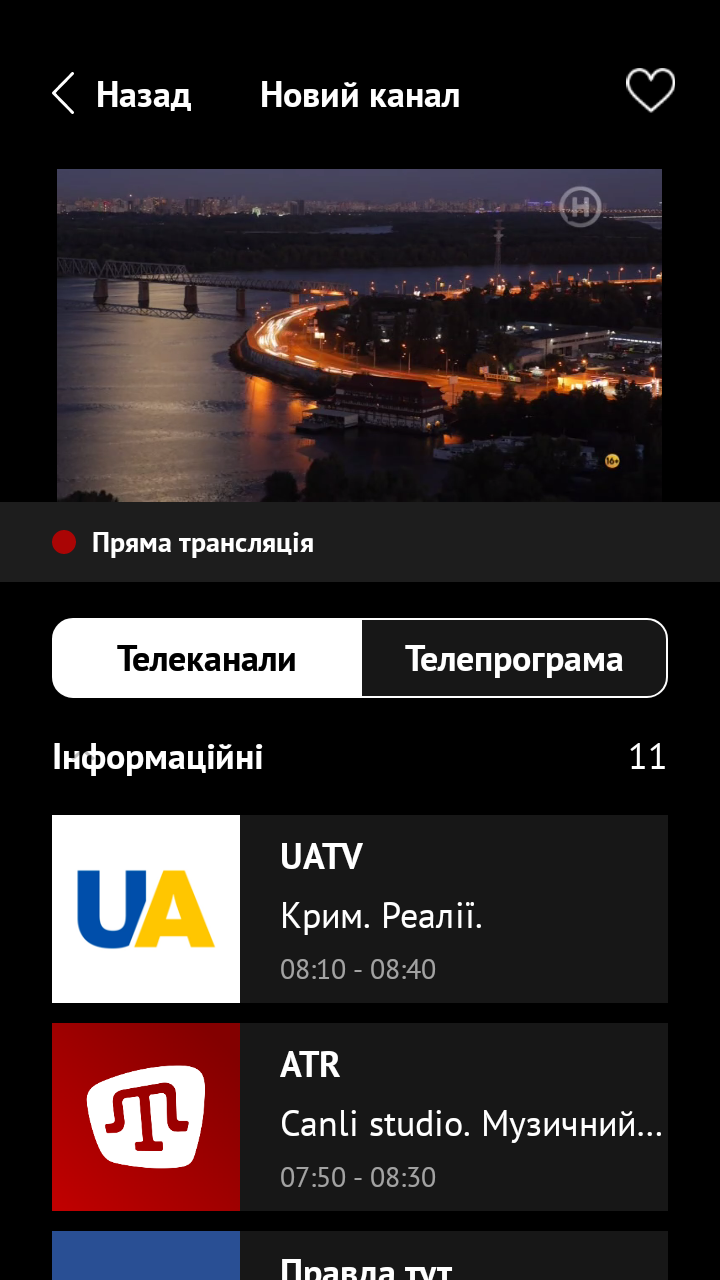
Task: Click the Назад link
Action: coord(145,93)
